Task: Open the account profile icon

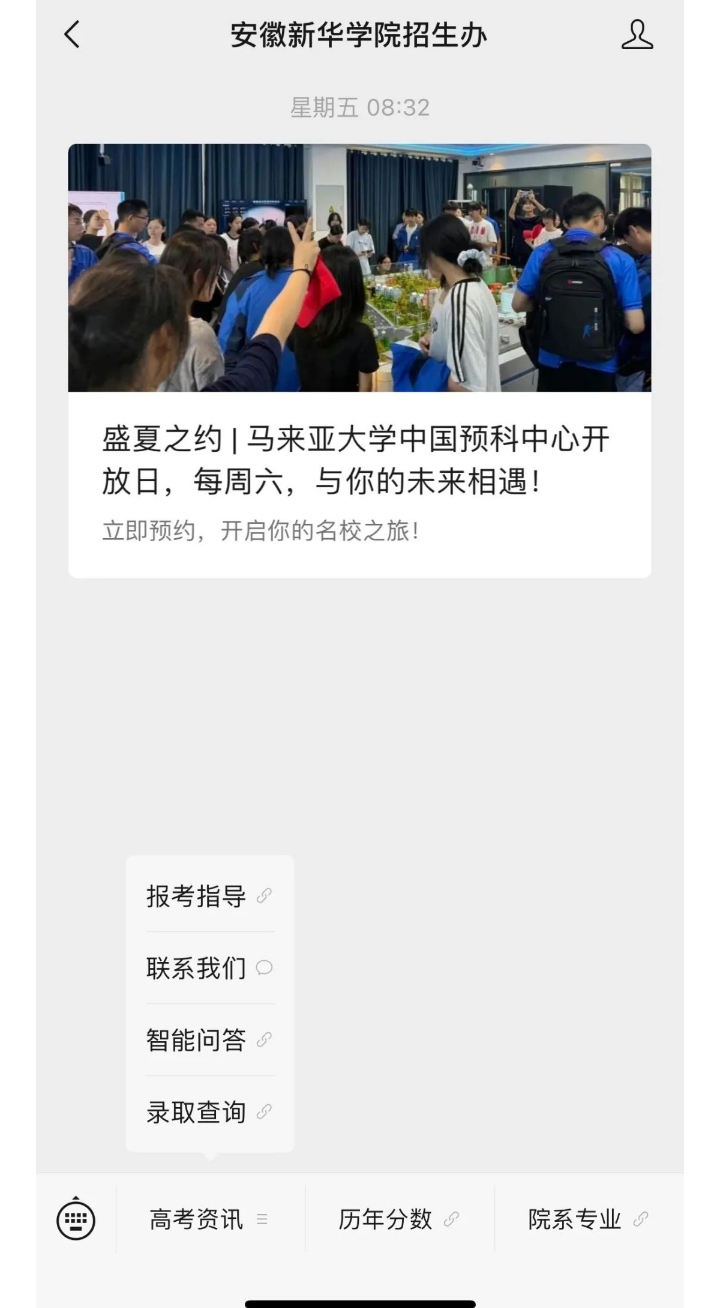Action: pos(637,35)
